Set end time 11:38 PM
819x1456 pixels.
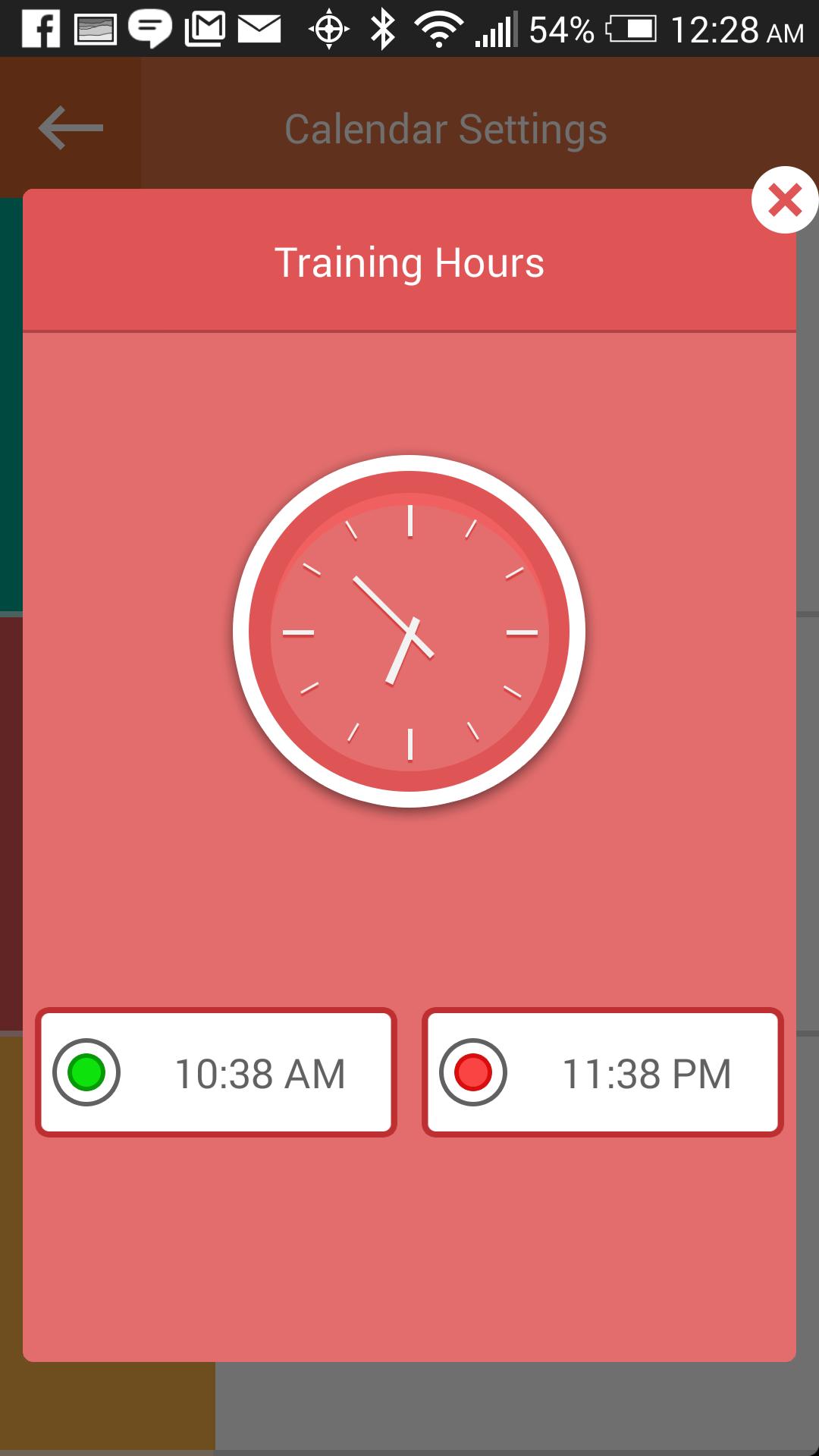click(x=602, y=1072)
